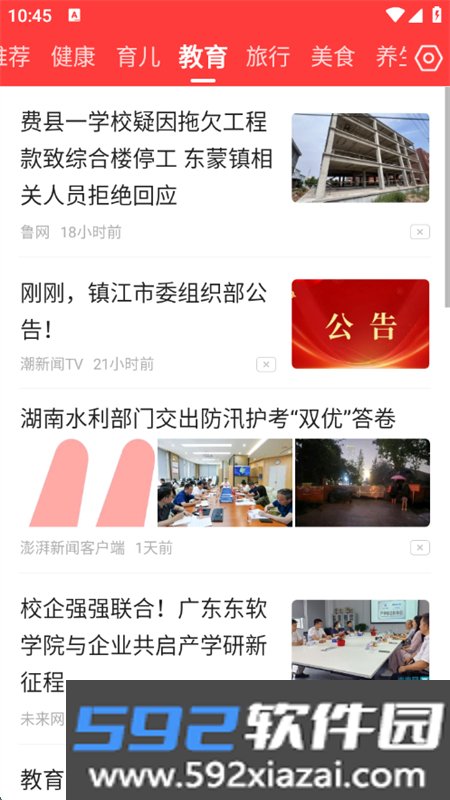Screen dimensions: 450x800
Task: Open the 湖南水利部门 article
Action: (x=225, y=481)
